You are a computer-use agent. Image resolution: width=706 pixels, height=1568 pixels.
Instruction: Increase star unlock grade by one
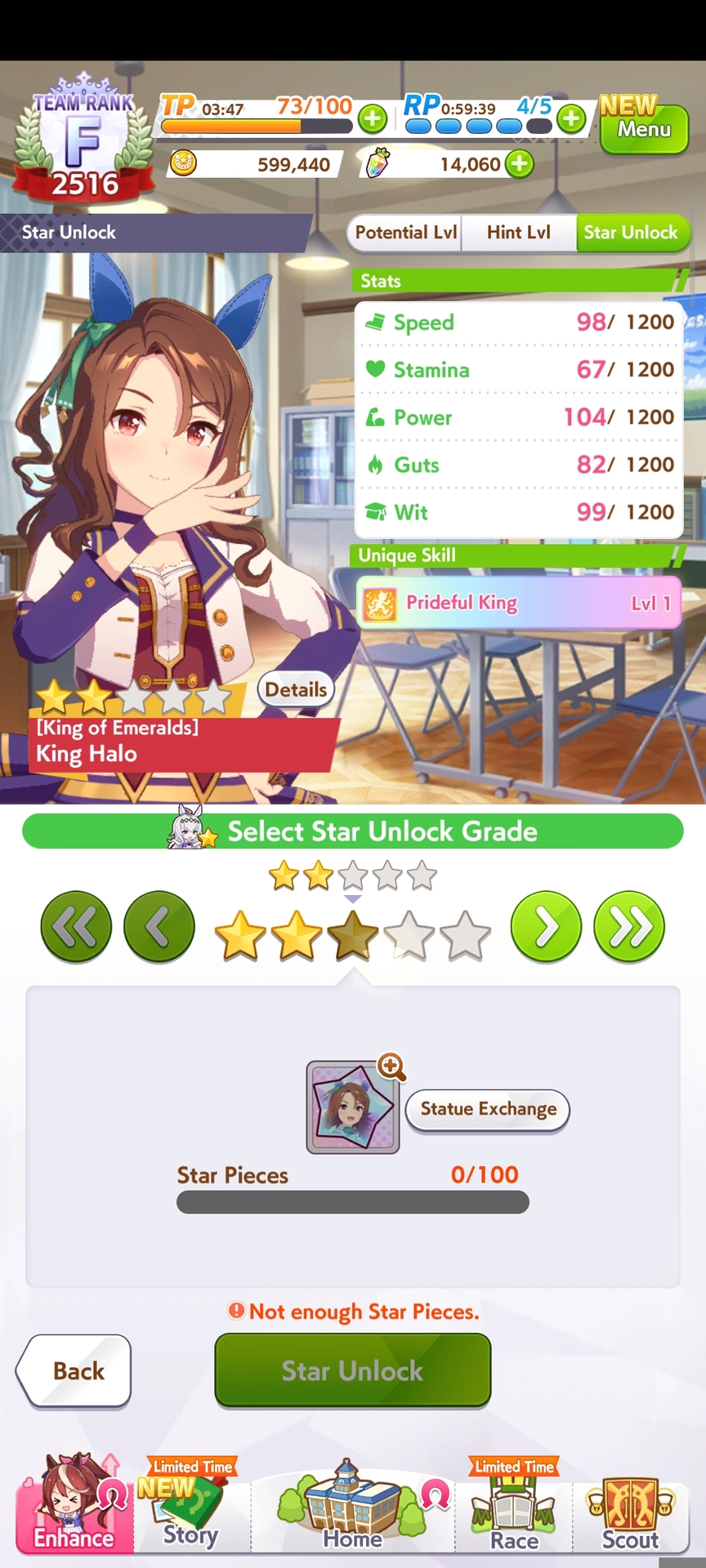(546, 927)
